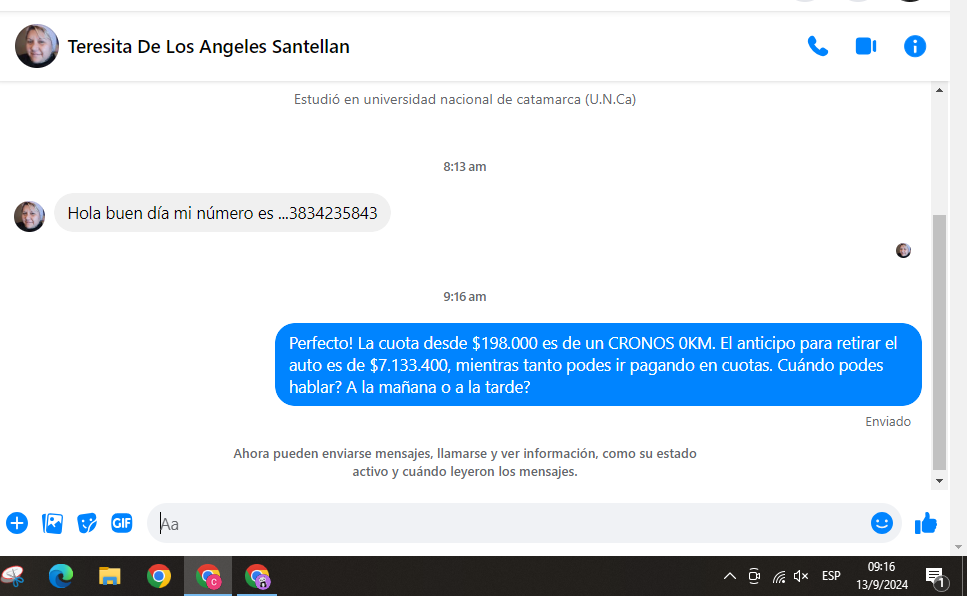Open conversation information panel
This screenshot has height=596, width=967.
coord(915,46)
